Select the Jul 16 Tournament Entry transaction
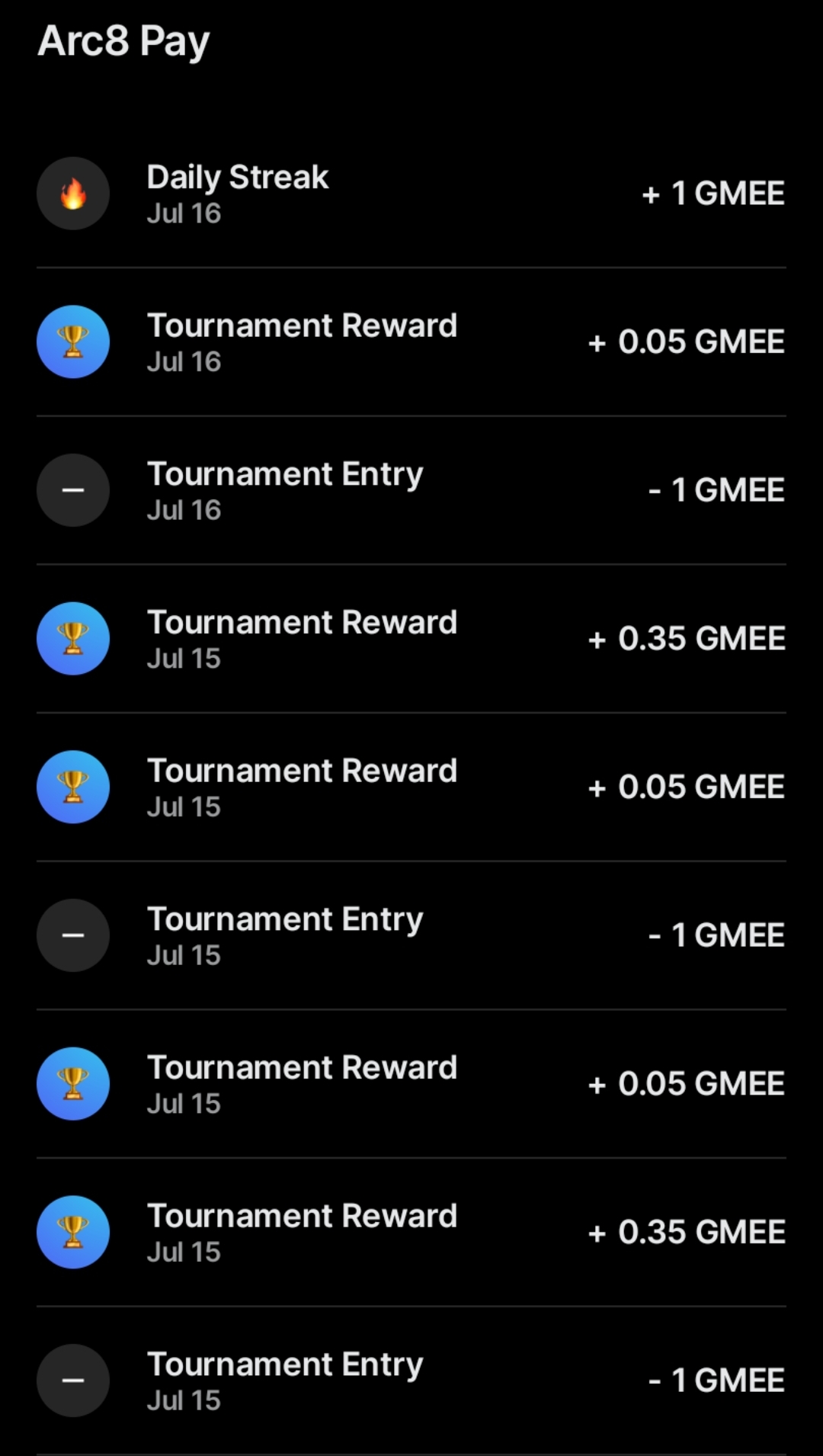 [x=411, y=490]
